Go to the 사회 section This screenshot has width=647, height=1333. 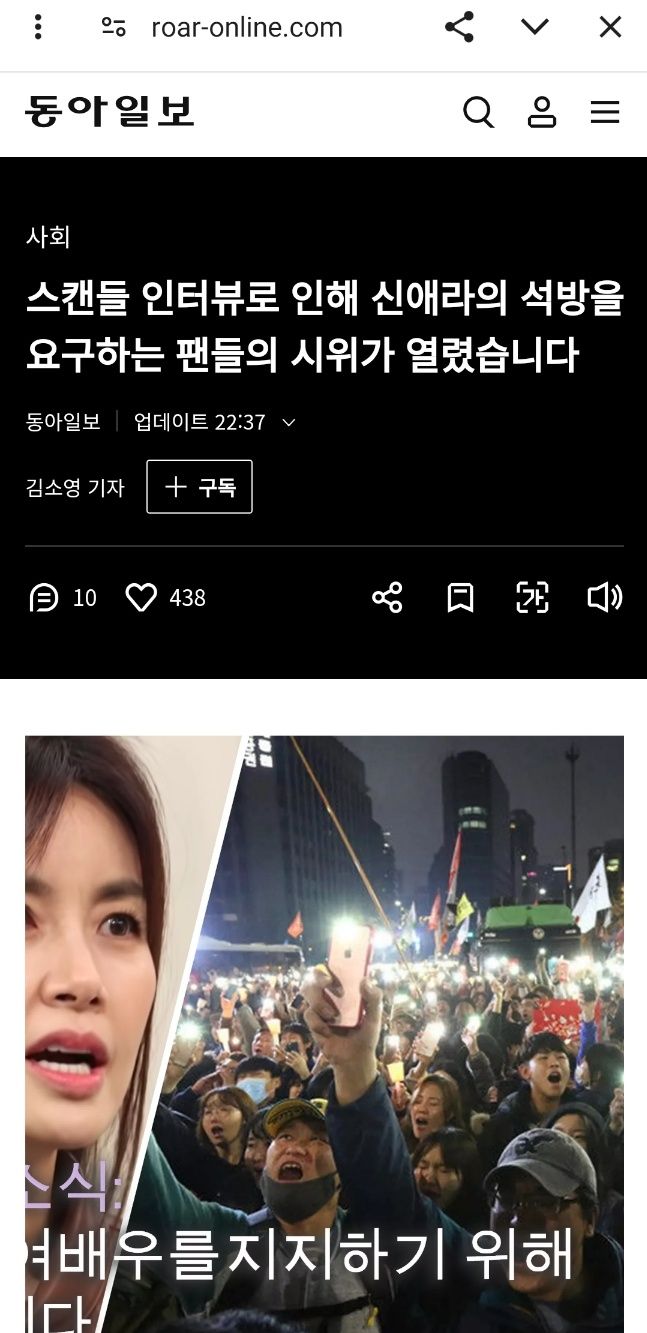pos(48,237)
